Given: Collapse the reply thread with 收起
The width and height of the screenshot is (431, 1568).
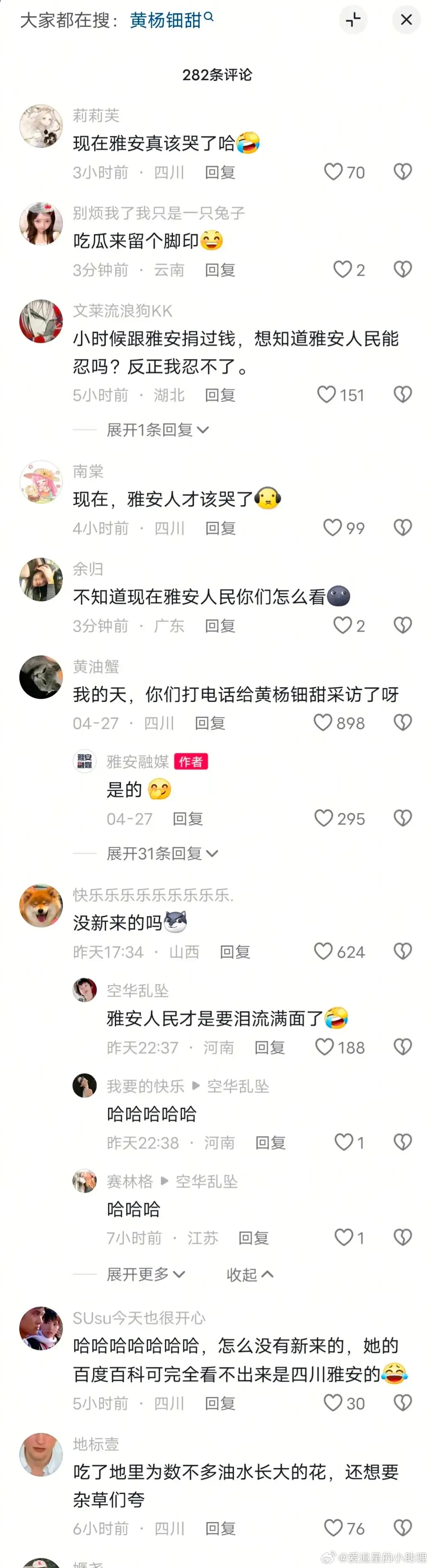Looking at the screenshot, I should (249, 1274).
